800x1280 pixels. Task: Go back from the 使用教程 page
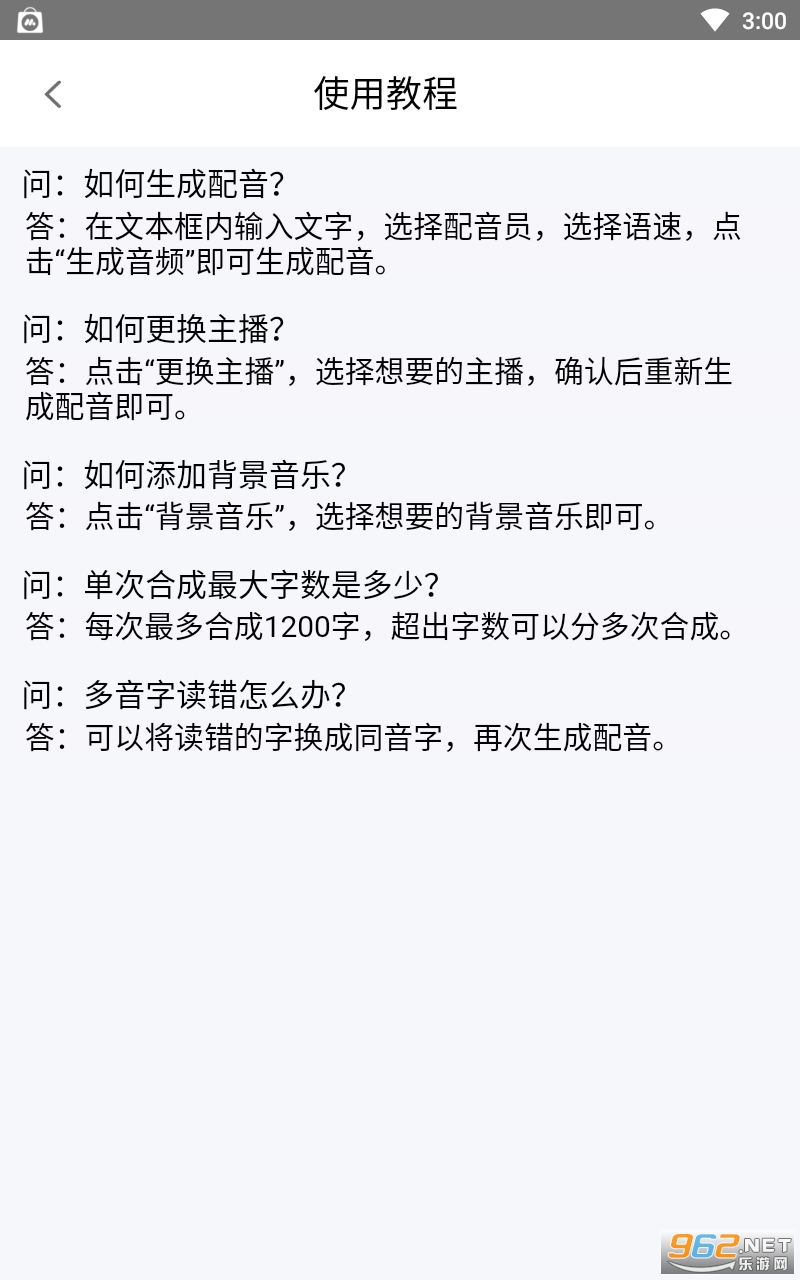click(53, 94)
